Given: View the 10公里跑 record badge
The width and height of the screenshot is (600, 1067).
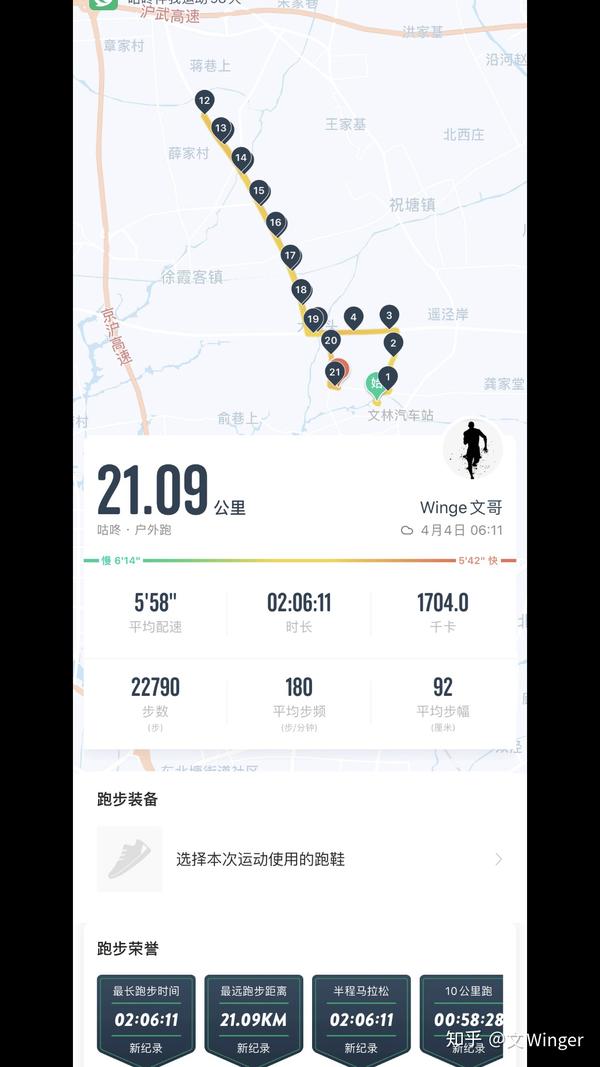Looking at the screenshot, I should coord(463,1020).
